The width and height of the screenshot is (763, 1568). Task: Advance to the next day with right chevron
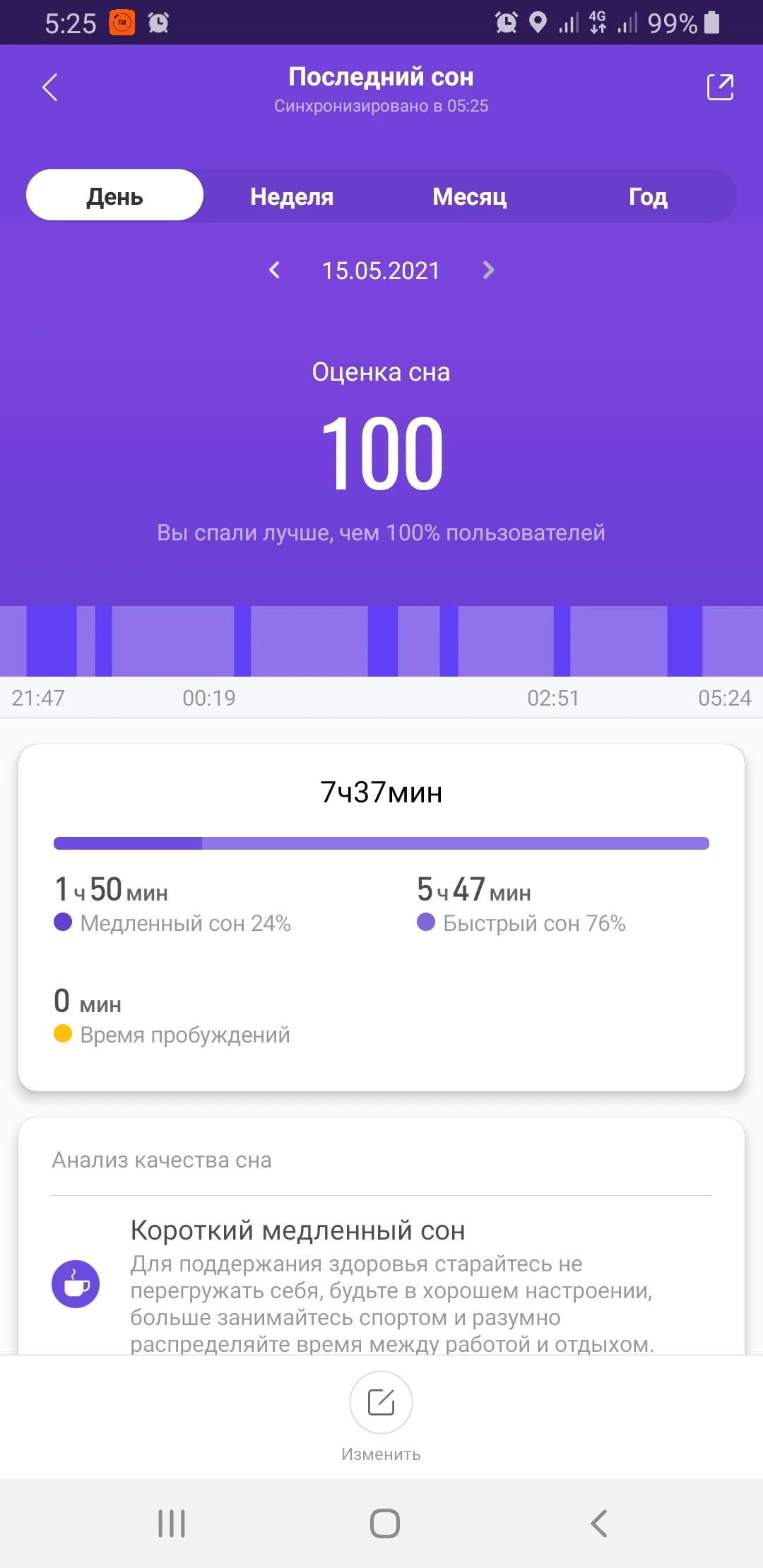[487, 271]
